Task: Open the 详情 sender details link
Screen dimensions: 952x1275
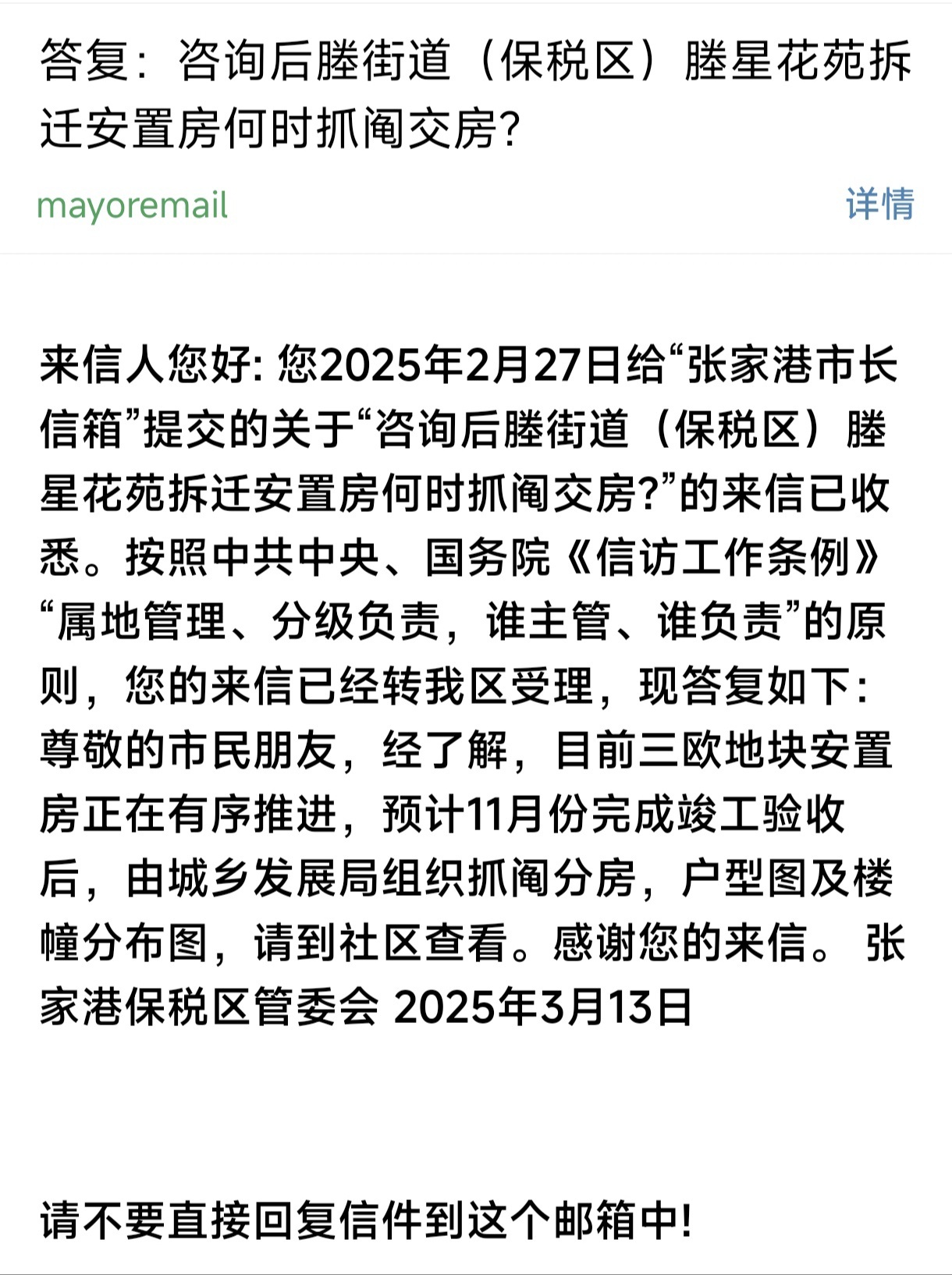Action: (x=879, y=204)
